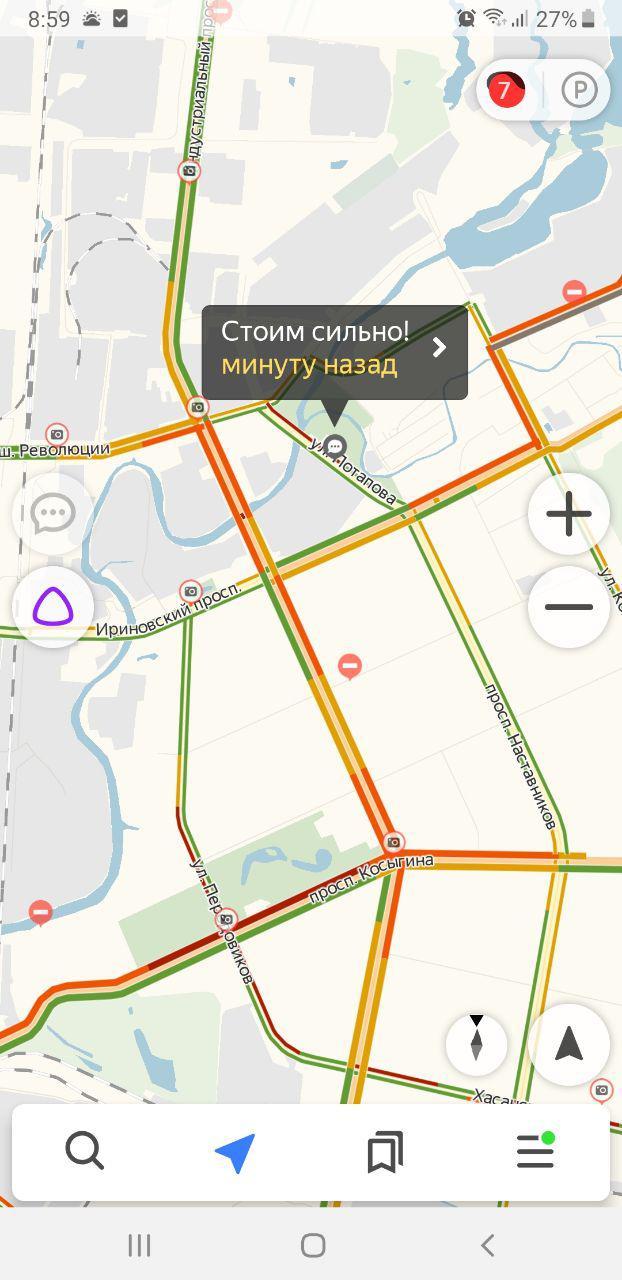622x1280 pixels.
Task: Open the 'Стоим сильно!' road comment popup
Action: (334, 352)
